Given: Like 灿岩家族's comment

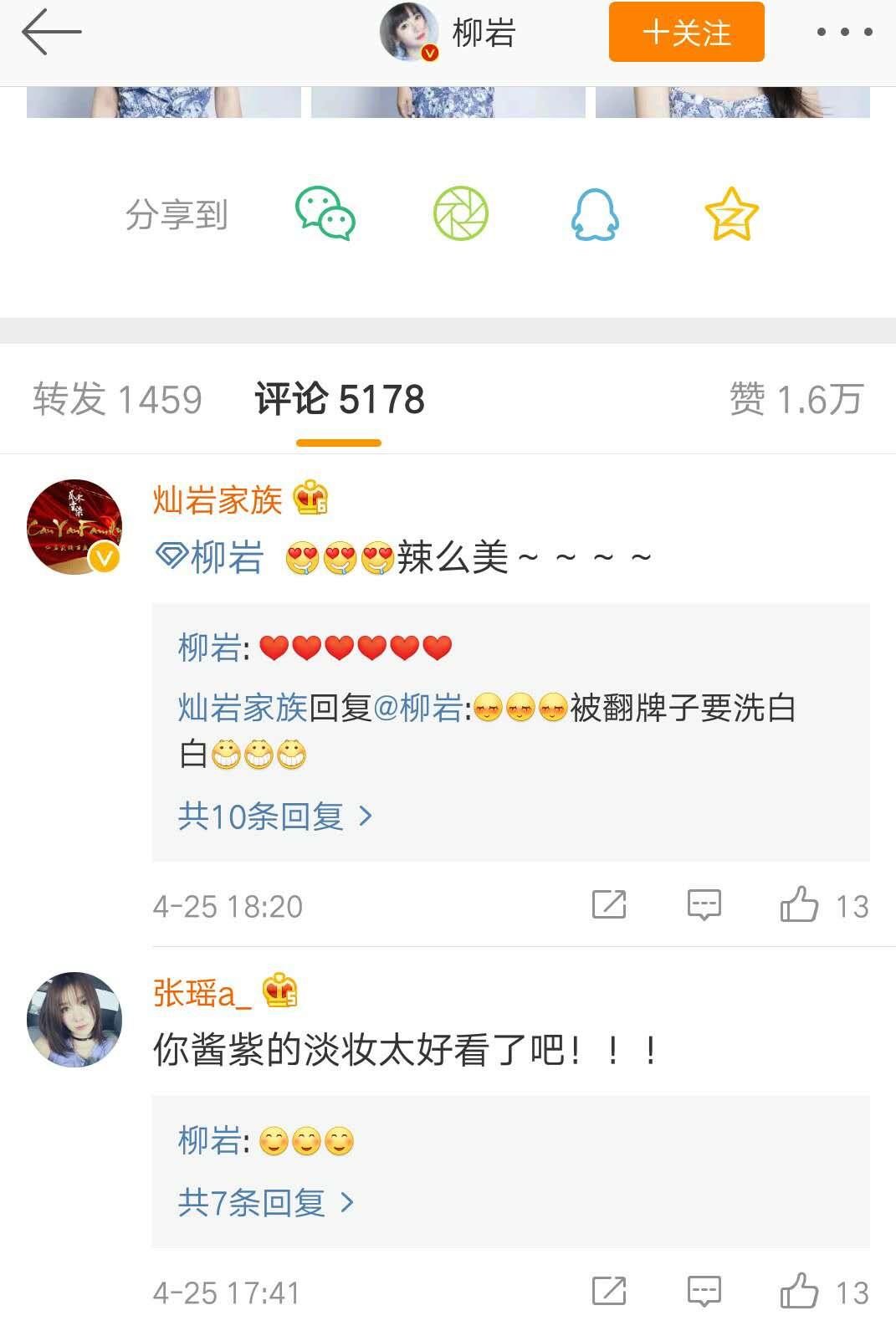Looking at the screenshot, I should click(800, 905).
